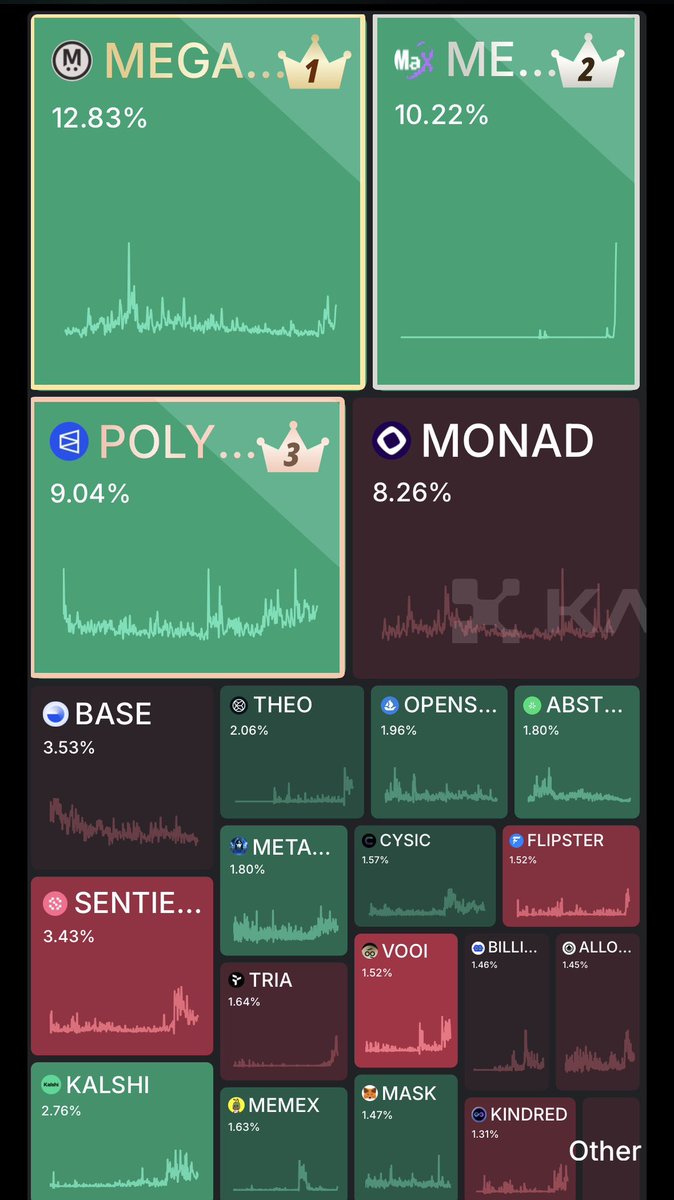View the FLIPSTER tile
This screenshot has width=674, height=1200.
(x=570, y=875)
